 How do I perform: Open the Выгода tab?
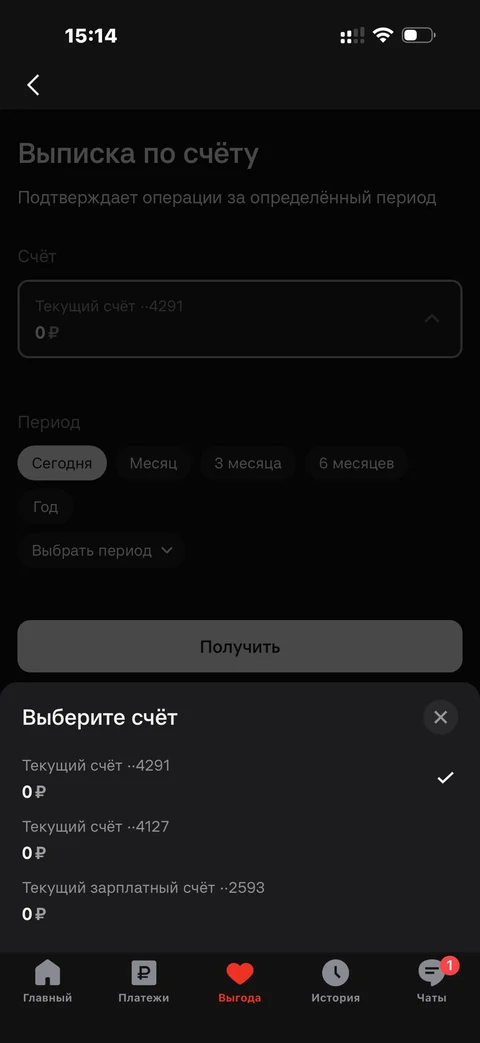pos(239,981)
